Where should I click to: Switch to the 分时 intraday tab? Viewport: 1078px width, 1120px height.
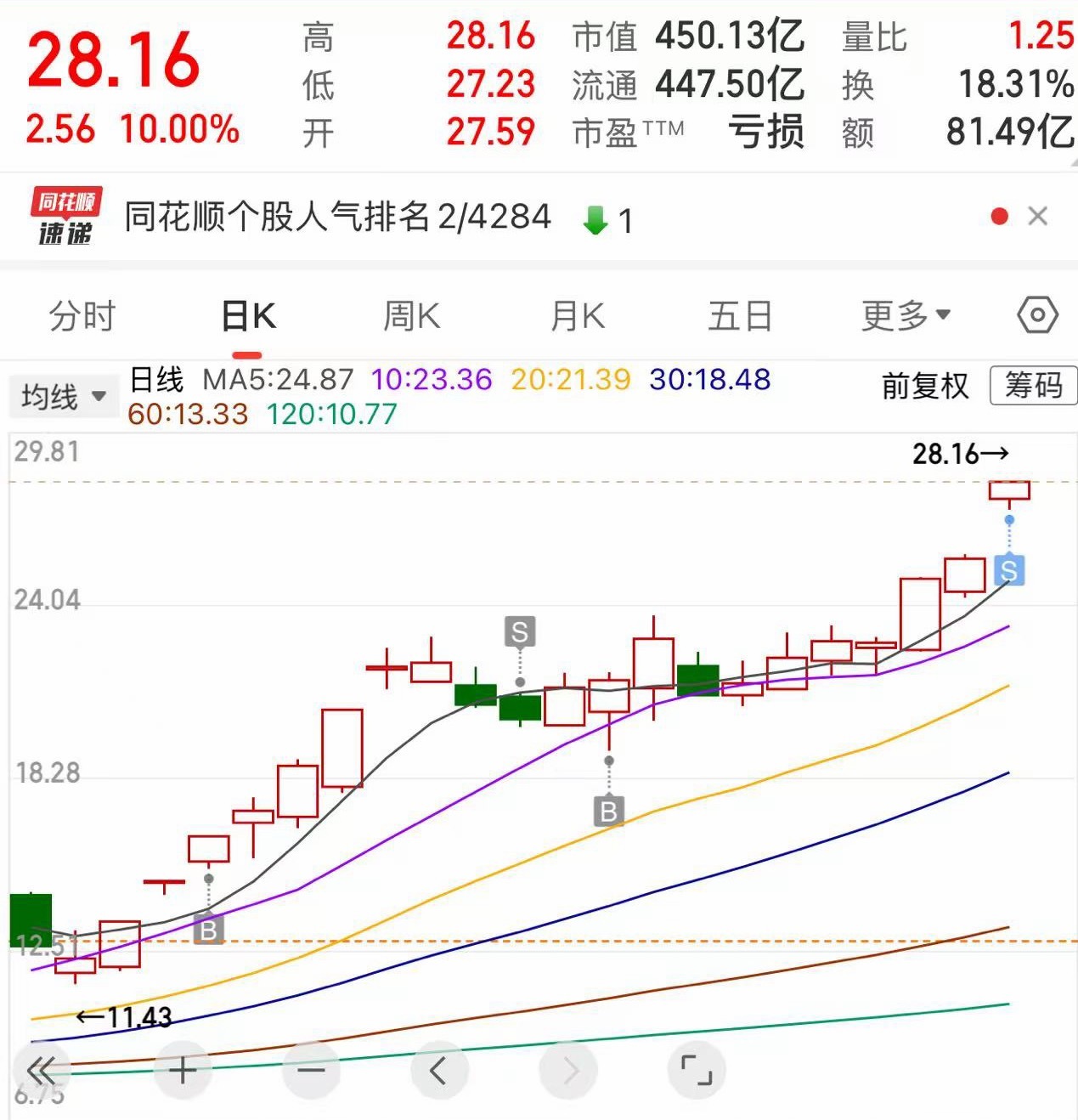click(x=82, y=314)
